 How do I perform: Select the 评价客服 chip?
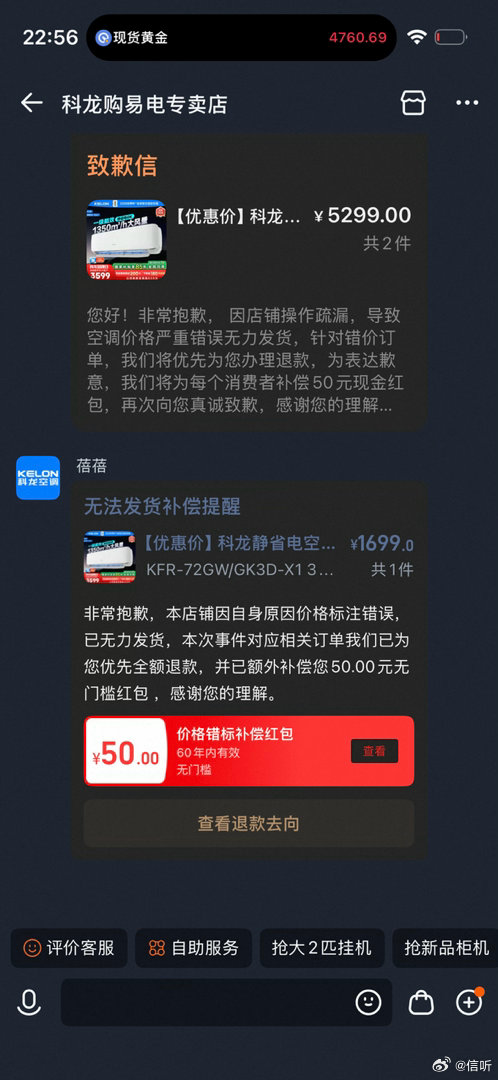click(x=69, y=948)
